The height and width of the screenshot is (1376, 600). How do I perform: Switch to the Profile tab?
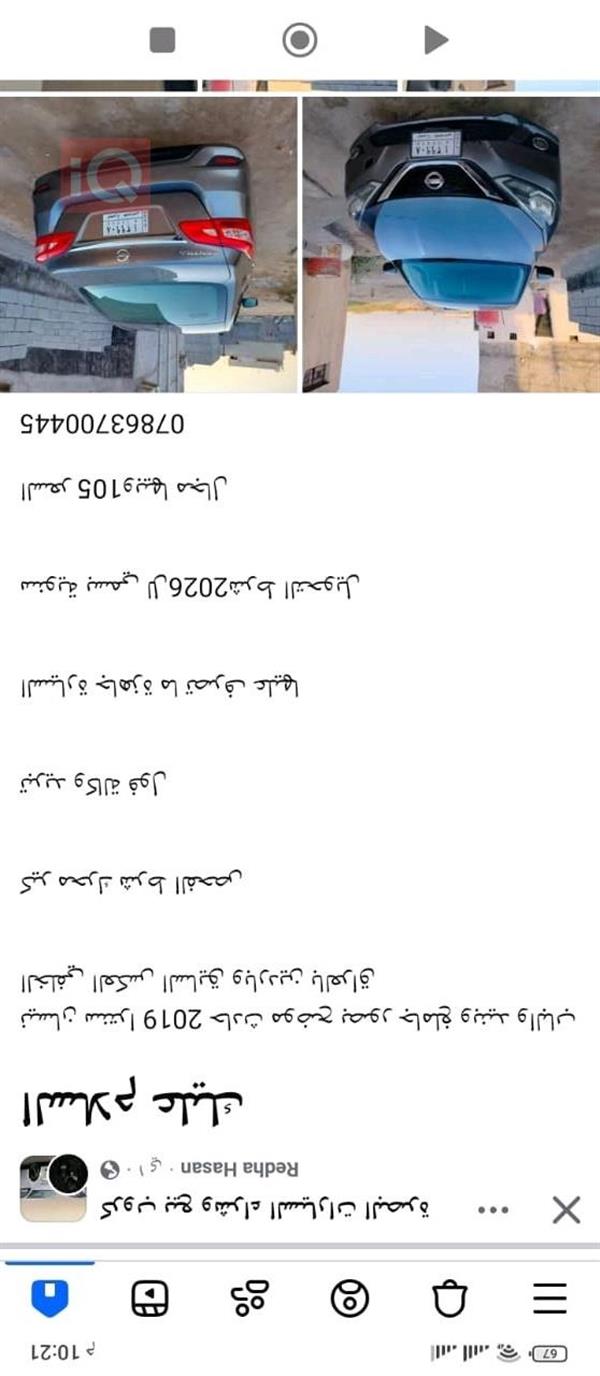tap(349, 1299)
